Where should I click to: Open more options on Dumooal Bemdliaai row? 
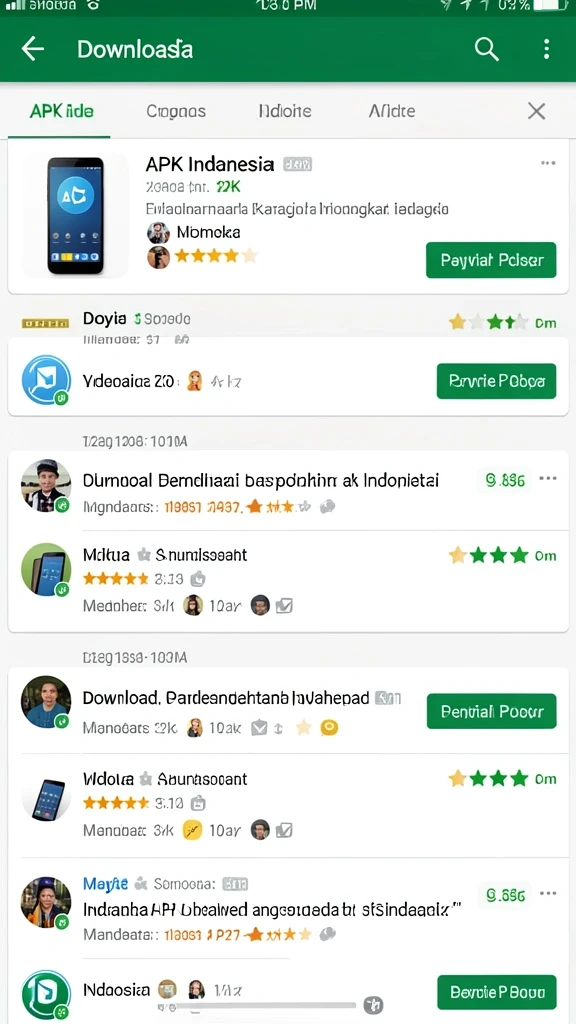tap(548, 479)
